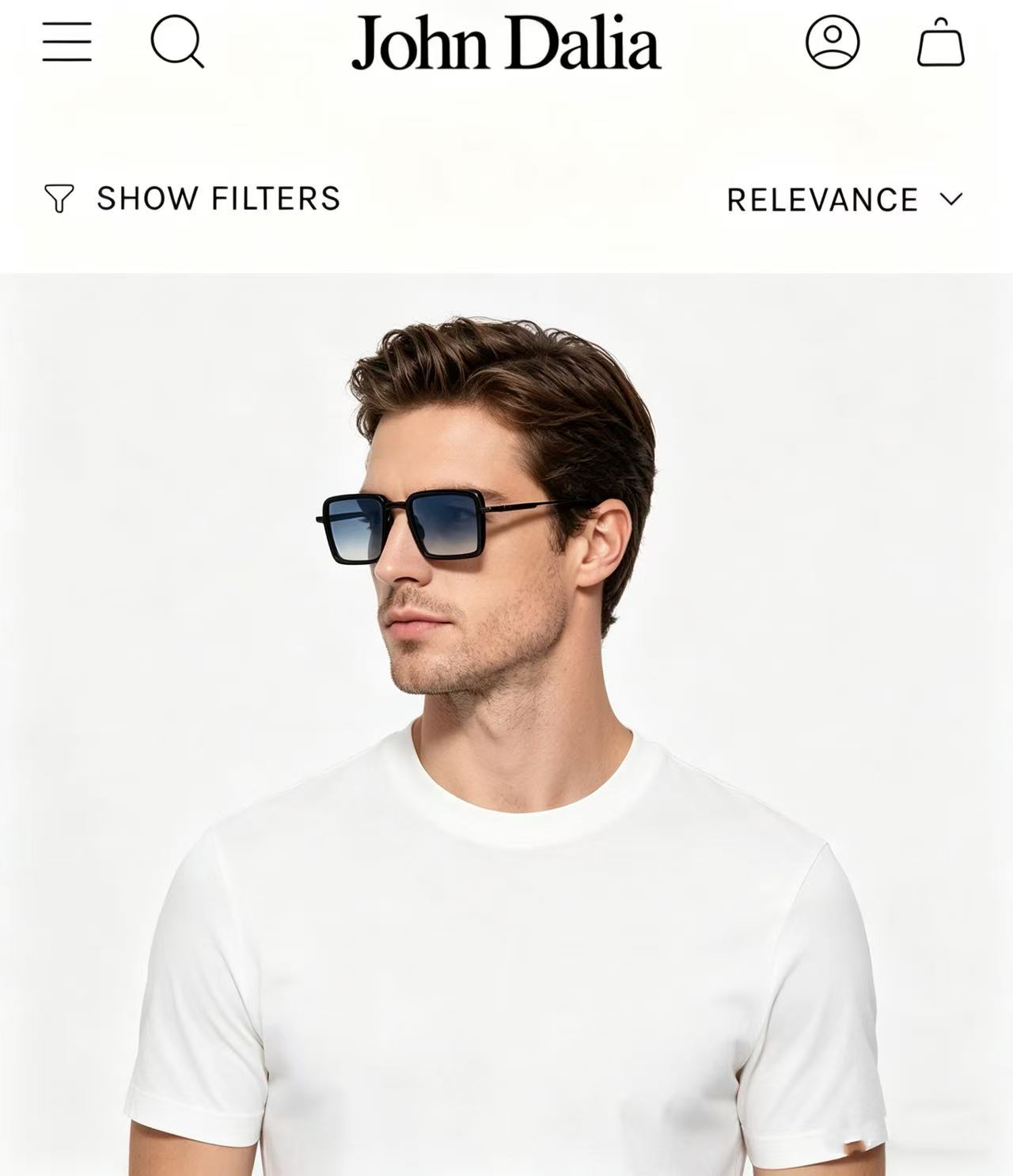
Task: Open the account profile icon
Action: [833, 42]
